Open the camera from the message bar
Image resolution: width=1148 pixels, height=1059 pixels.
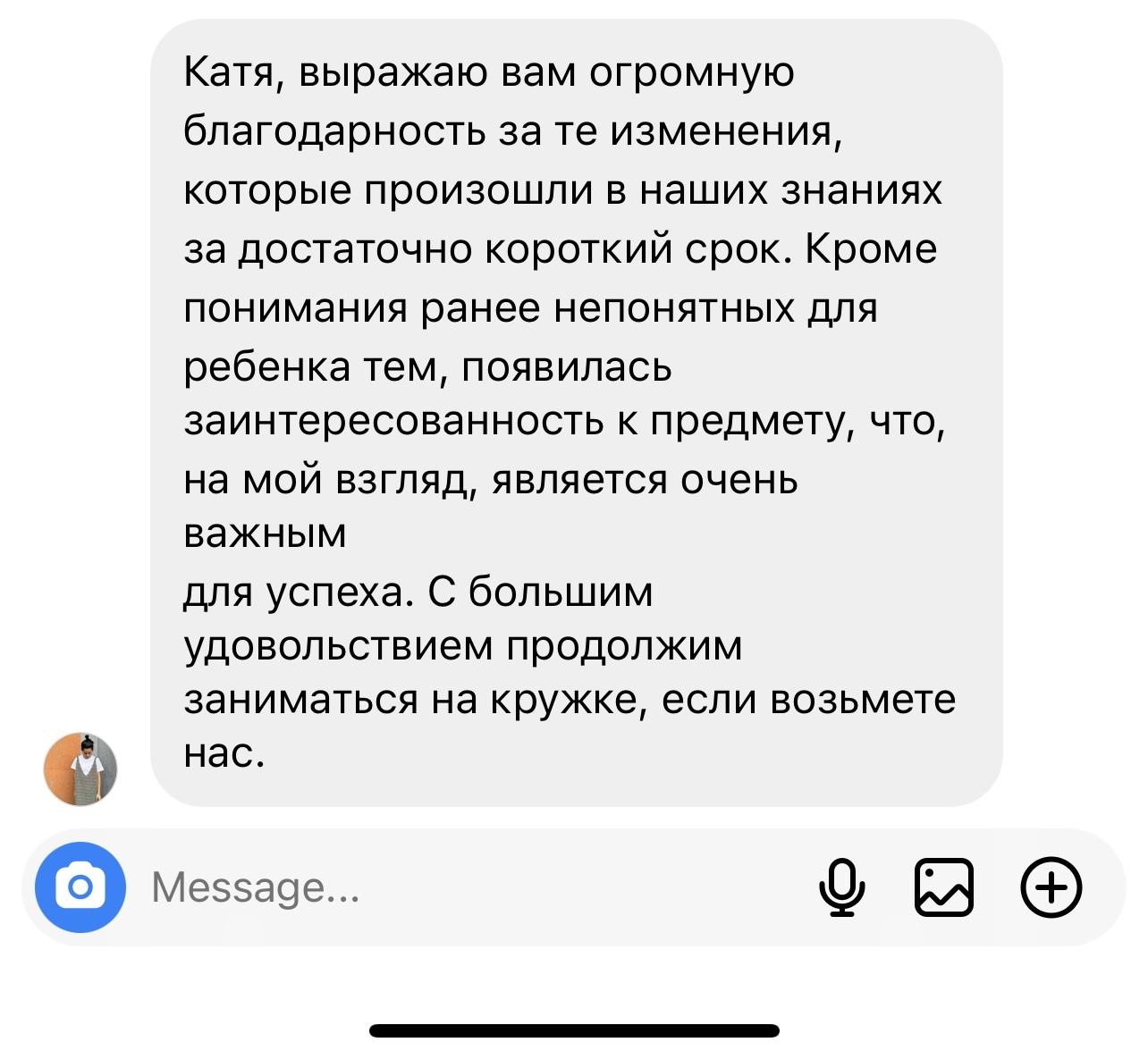tap(80, 887)
